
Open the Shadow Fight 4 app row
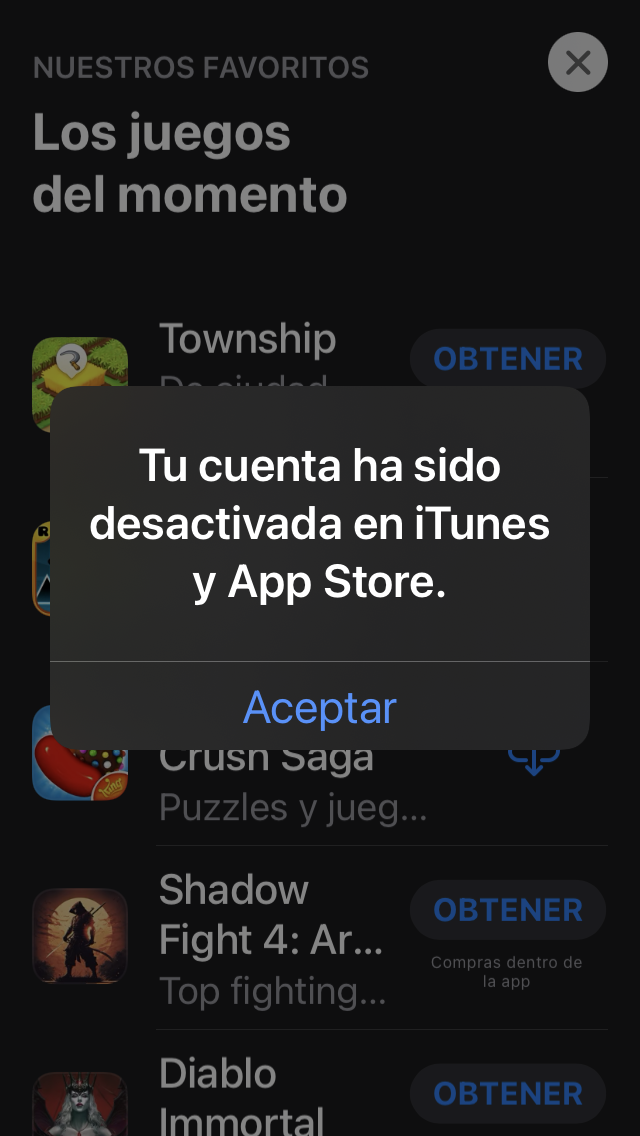320,937
